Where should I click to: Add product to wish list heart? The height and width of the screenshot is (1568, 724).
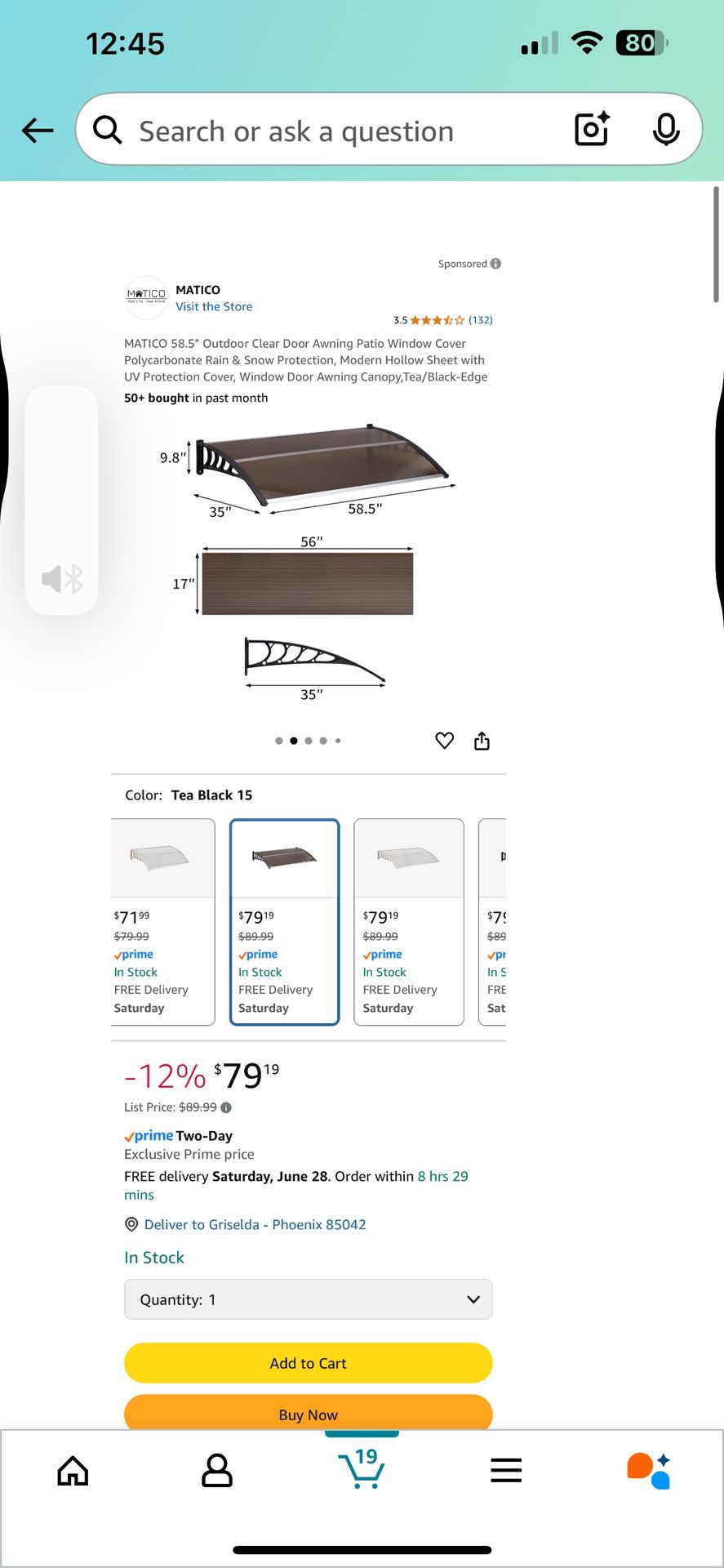(x=444, y=741)
